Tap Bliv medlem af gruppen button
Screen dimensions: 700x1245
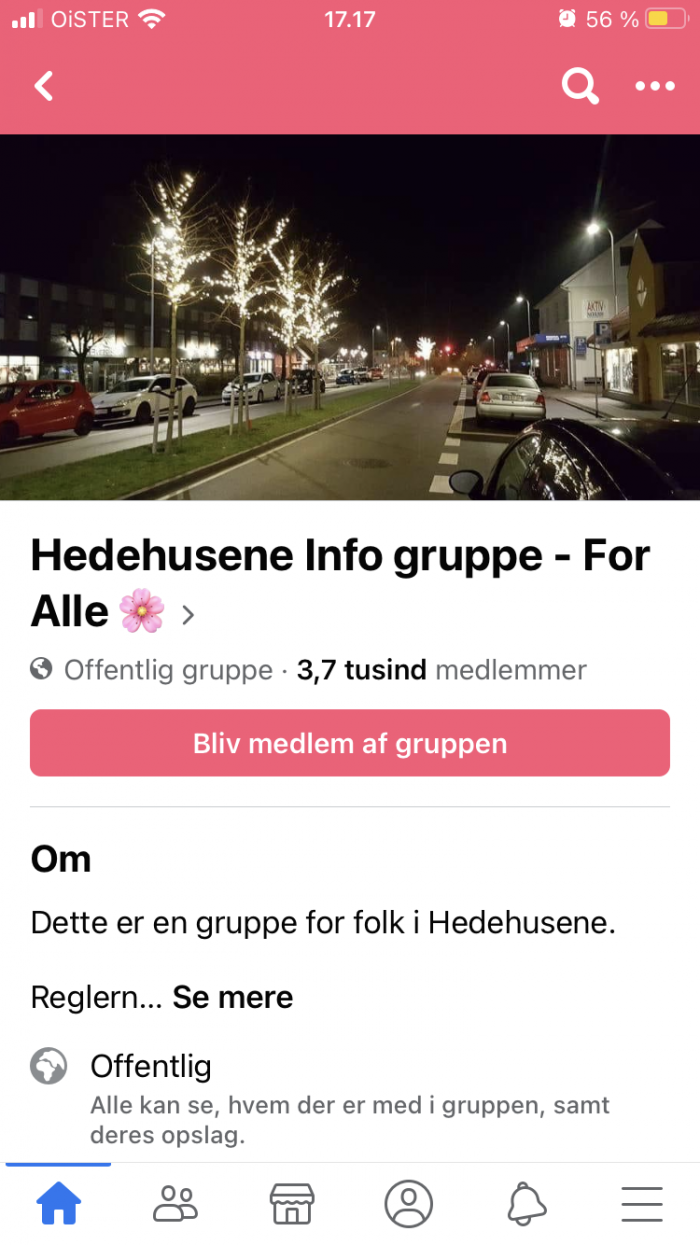click(350, 743)
